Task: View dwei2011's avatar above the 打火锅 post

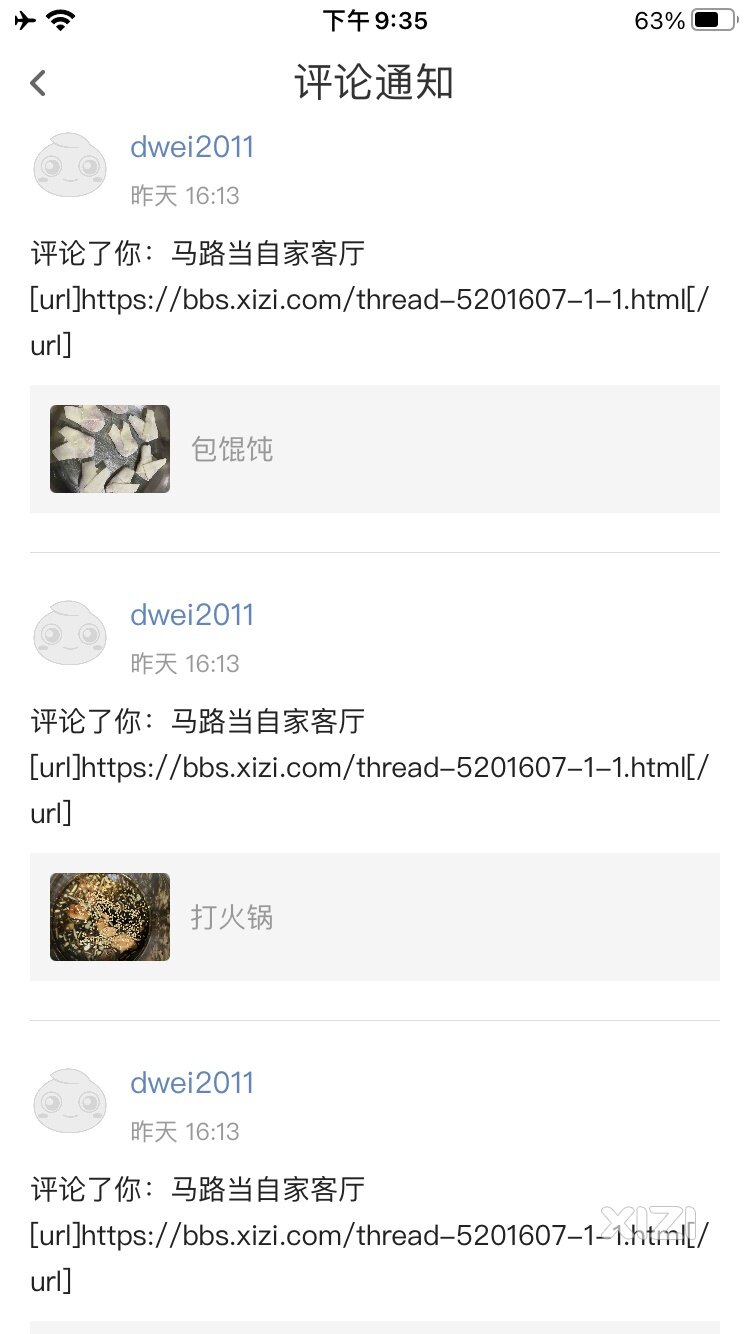Action: (70, 634)
